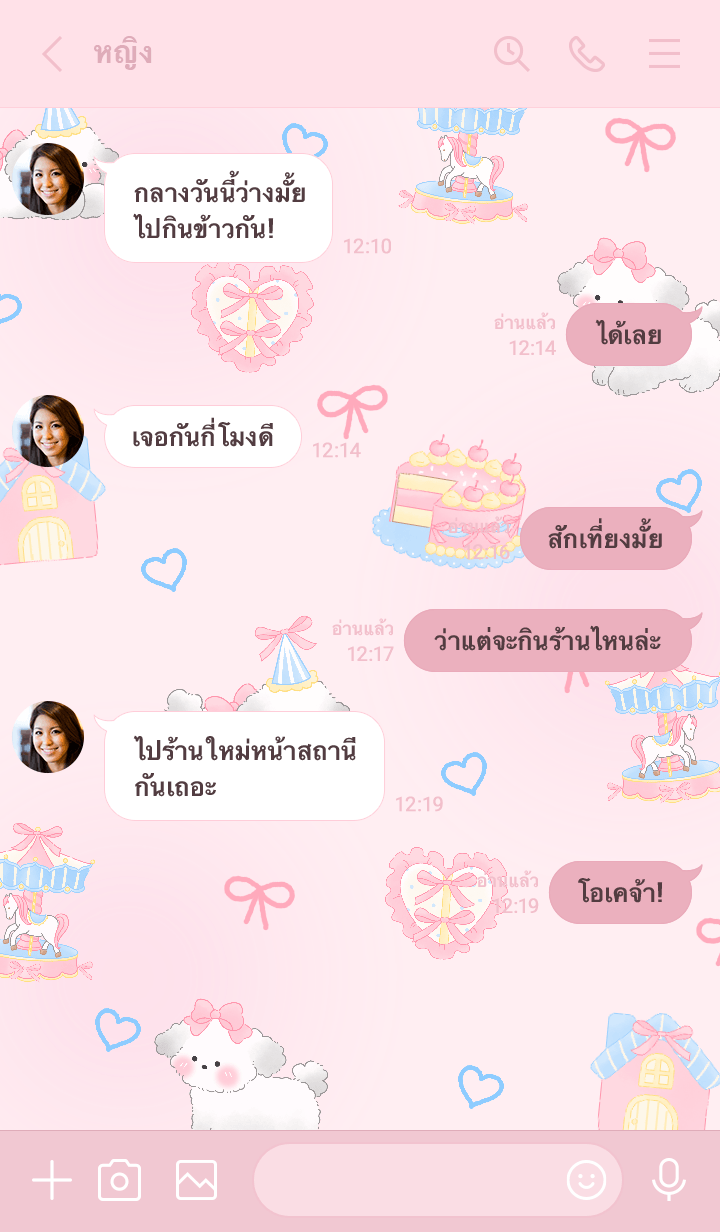Go back from the หญิง chat

pos(52,54)
